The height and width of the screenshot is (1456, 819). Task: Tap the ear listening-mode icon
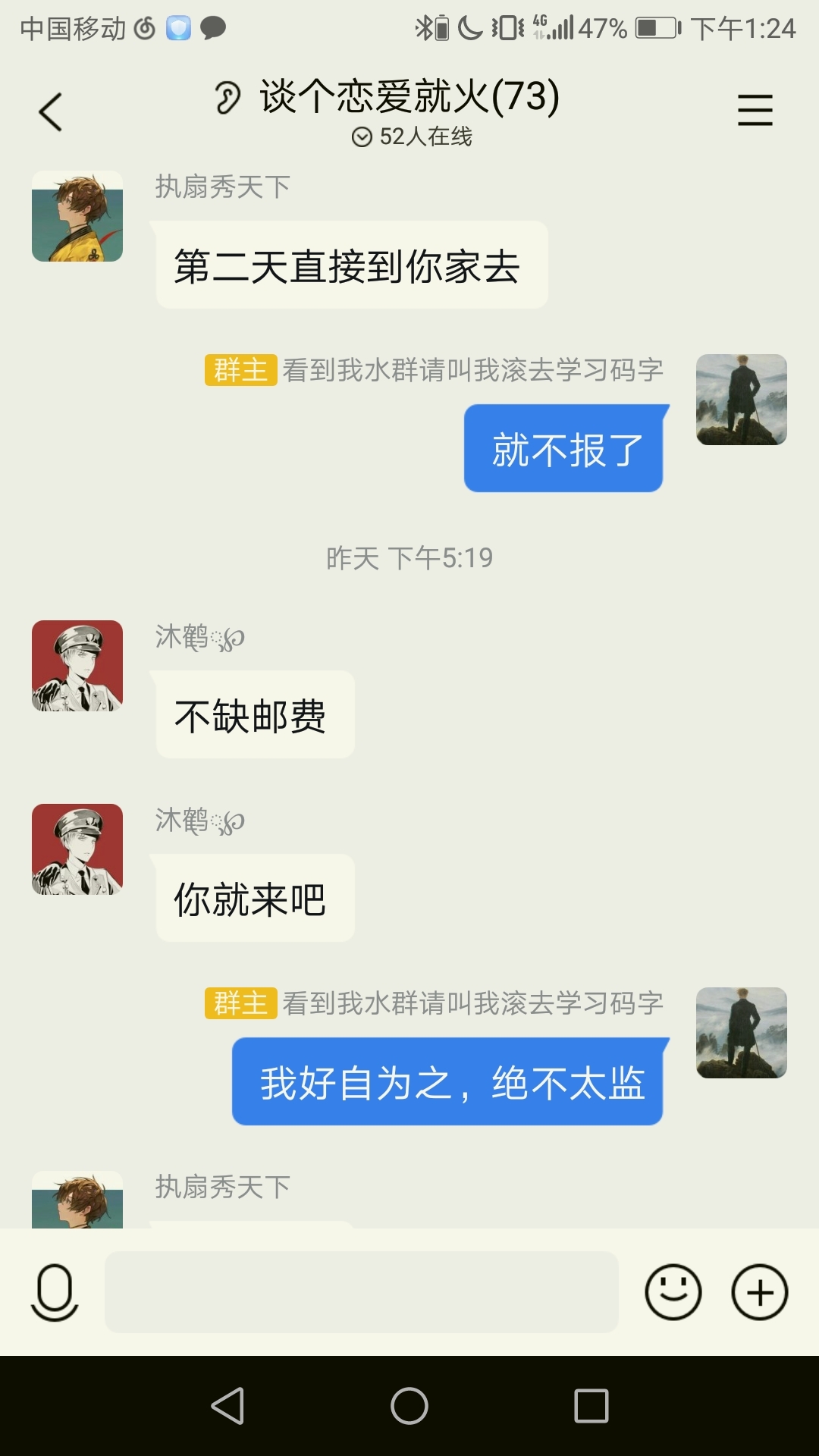(227, 97)
